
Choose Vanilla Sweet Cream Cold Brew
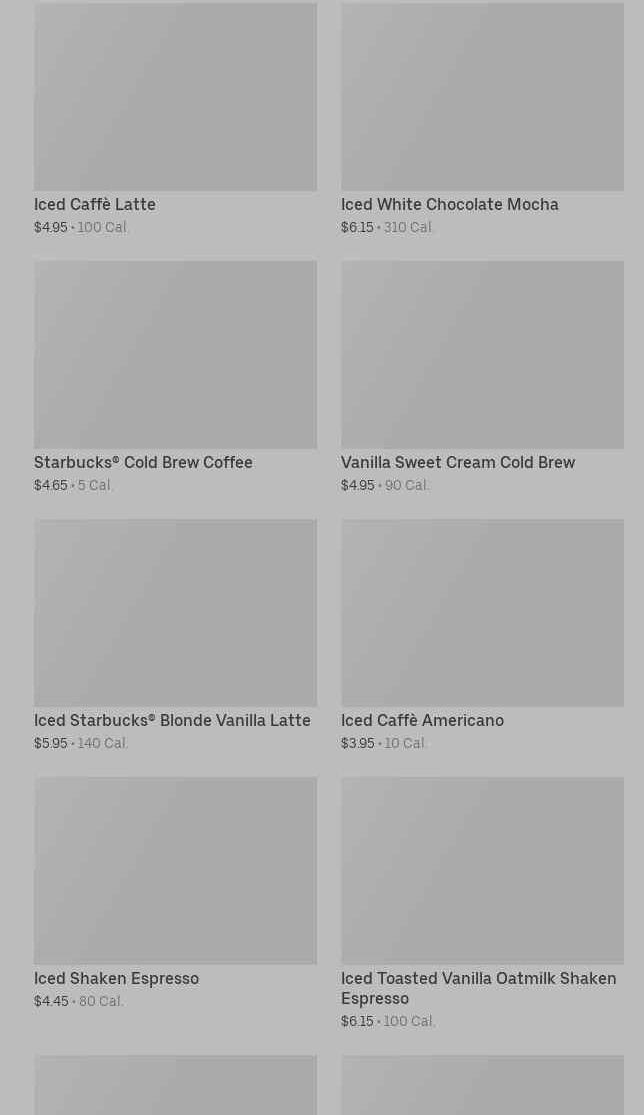pyautogui.click(x=482, y=377)
